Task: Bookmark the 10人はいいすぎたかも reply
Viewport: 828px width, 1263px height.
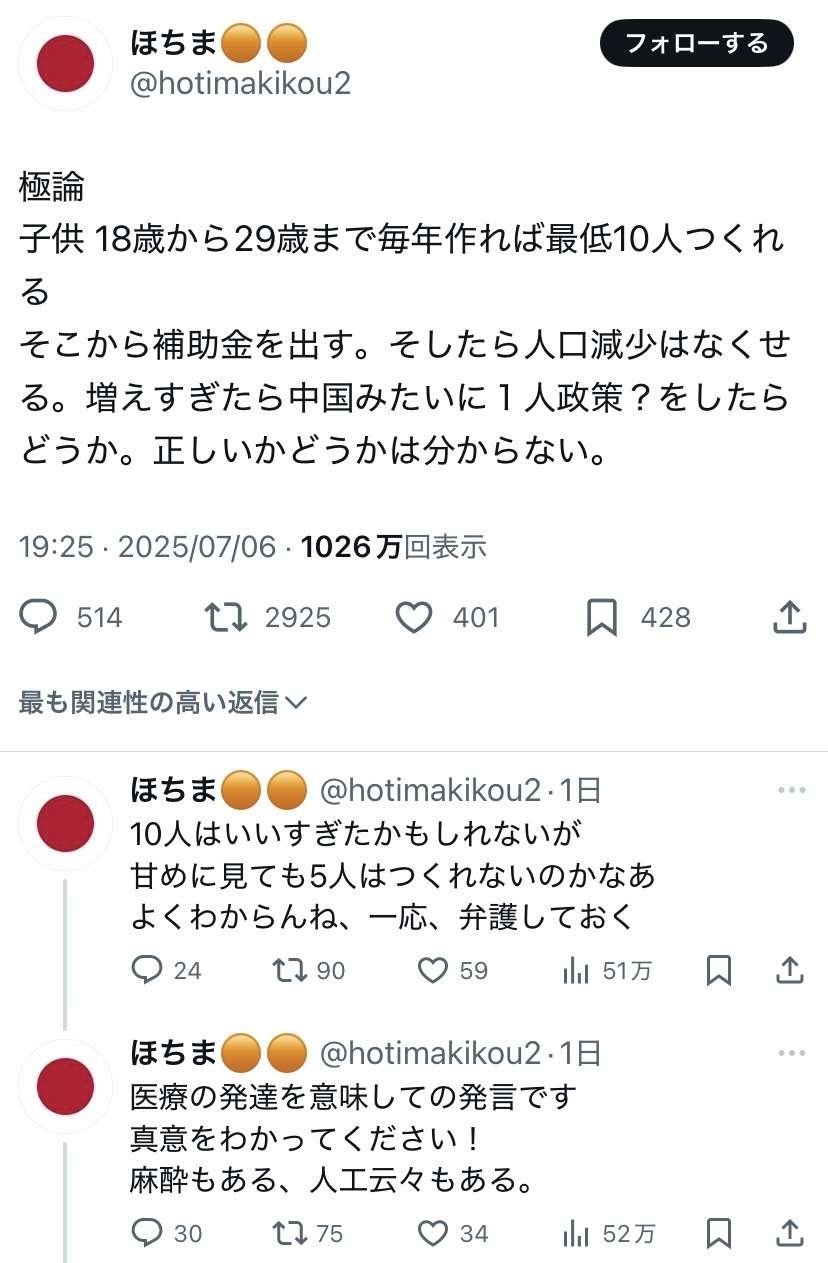Action: pyautogui.click(x=719, y=969)
